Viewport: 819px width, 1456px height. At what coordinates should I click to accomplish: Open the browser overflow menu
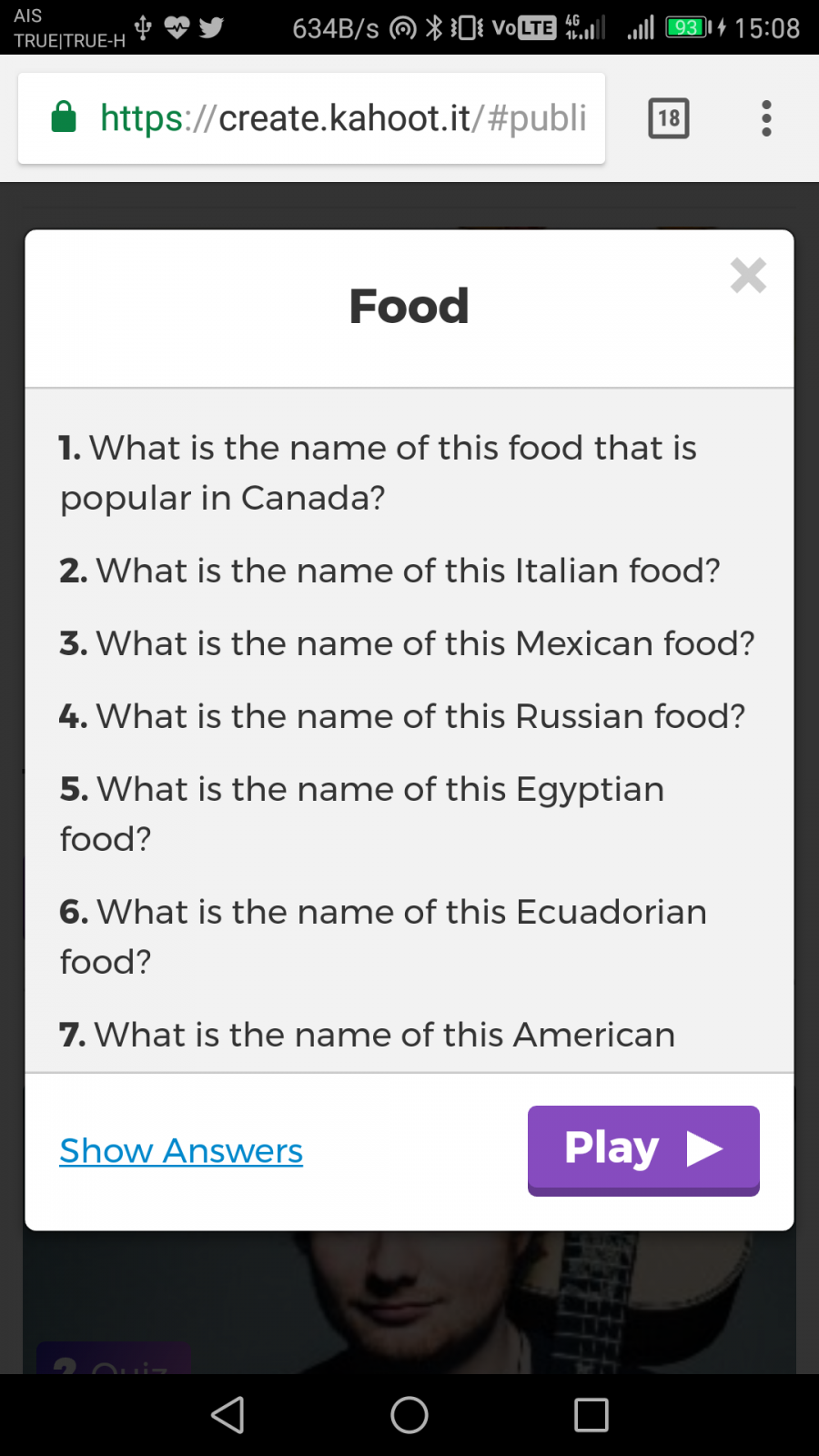pyautogui.click(x=766, y=118)
